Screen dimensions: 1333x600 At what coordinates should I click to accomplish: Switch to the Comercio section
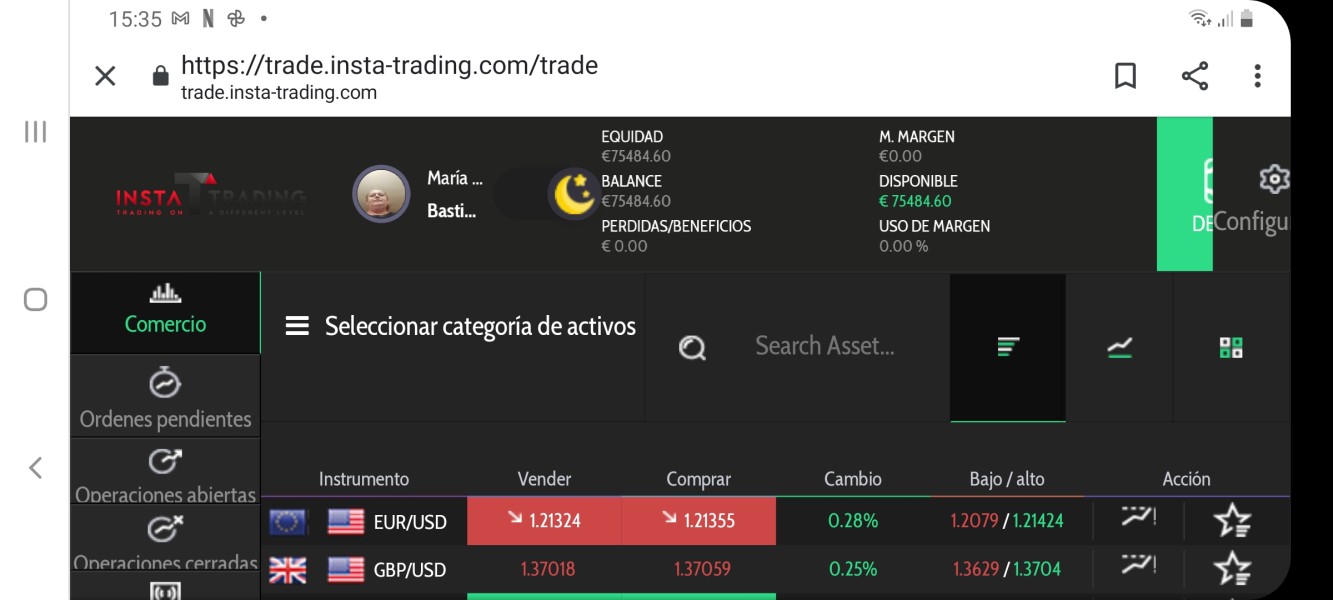click(x=165, y=312)
